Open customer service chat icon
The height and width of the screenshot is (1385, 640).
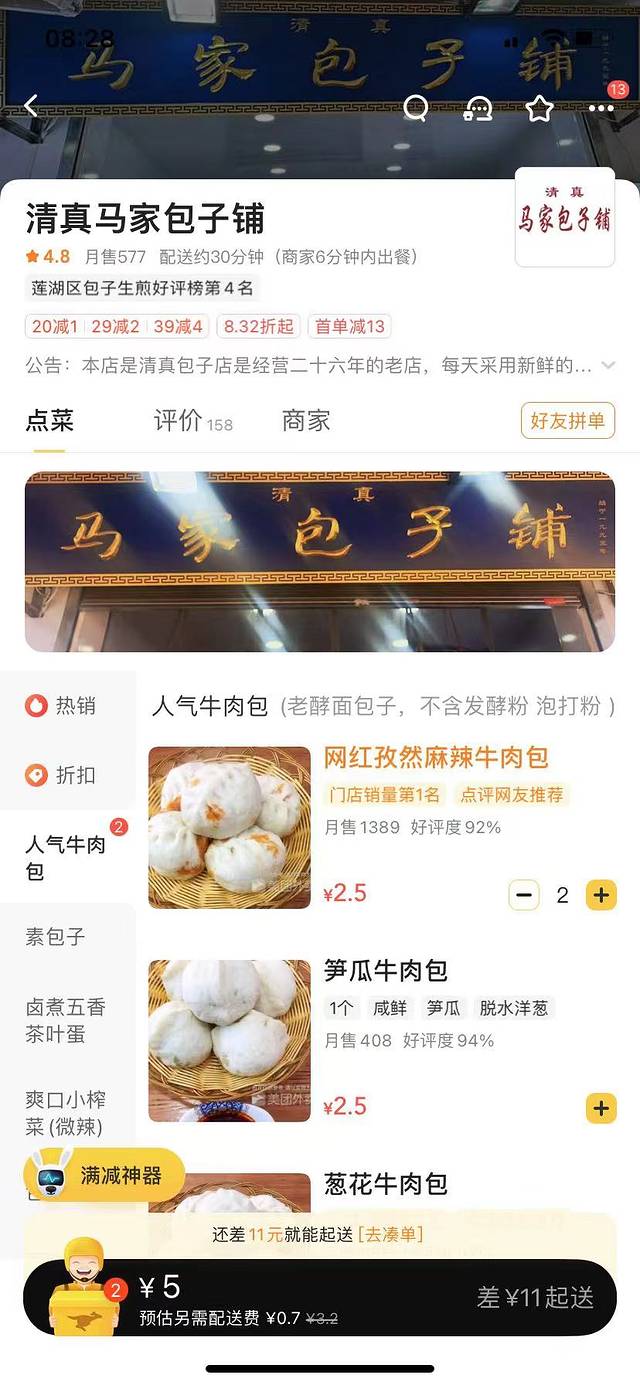478,108
